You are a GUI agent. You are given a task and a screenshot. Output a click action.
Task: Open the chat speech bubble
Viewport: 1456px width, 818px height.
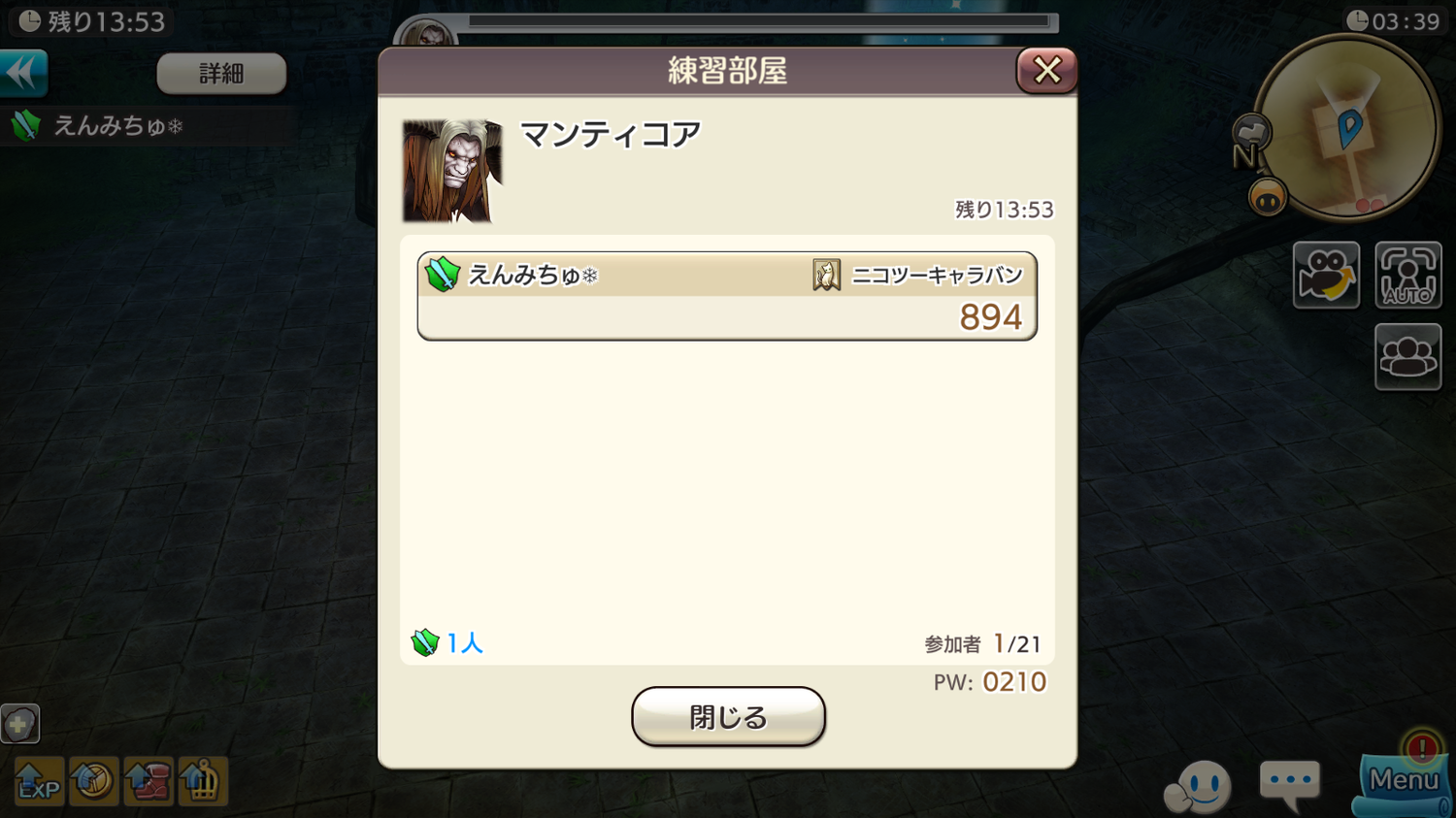pyautogui.click(x=1289, y=782)
